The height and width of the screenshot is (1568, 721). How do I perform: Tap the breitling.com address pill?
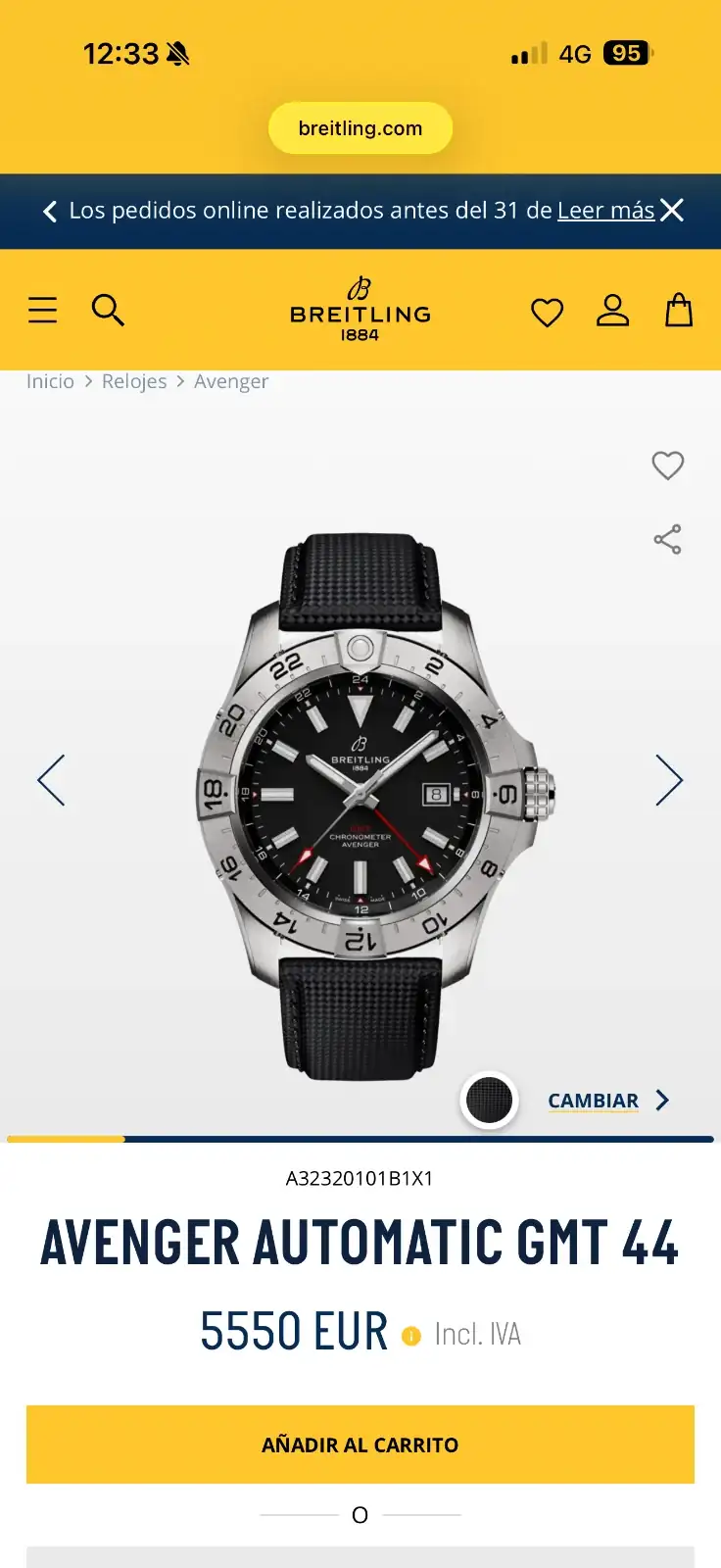(x=360, y=128)
